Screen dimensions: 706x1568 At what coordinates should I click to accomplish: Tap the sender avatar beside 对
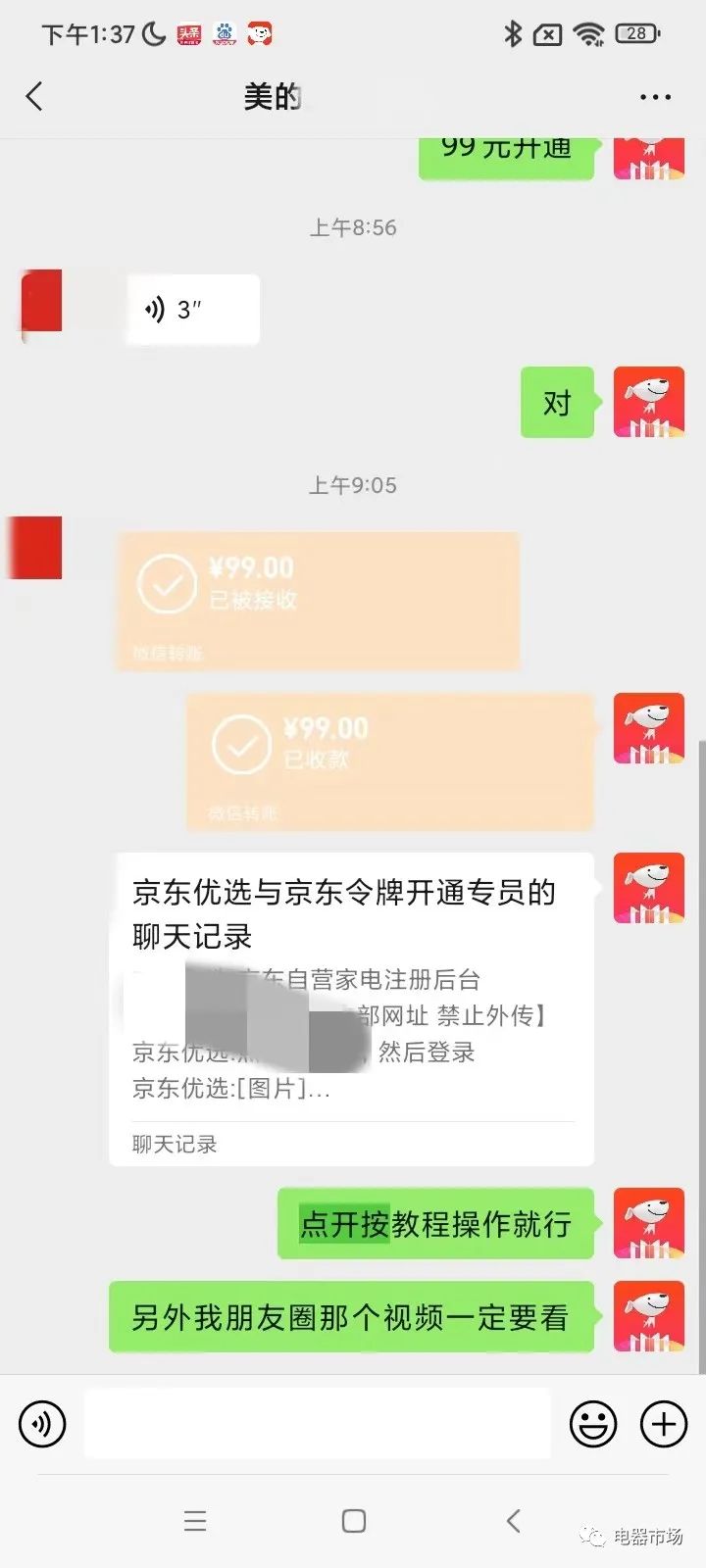point(648,402)
